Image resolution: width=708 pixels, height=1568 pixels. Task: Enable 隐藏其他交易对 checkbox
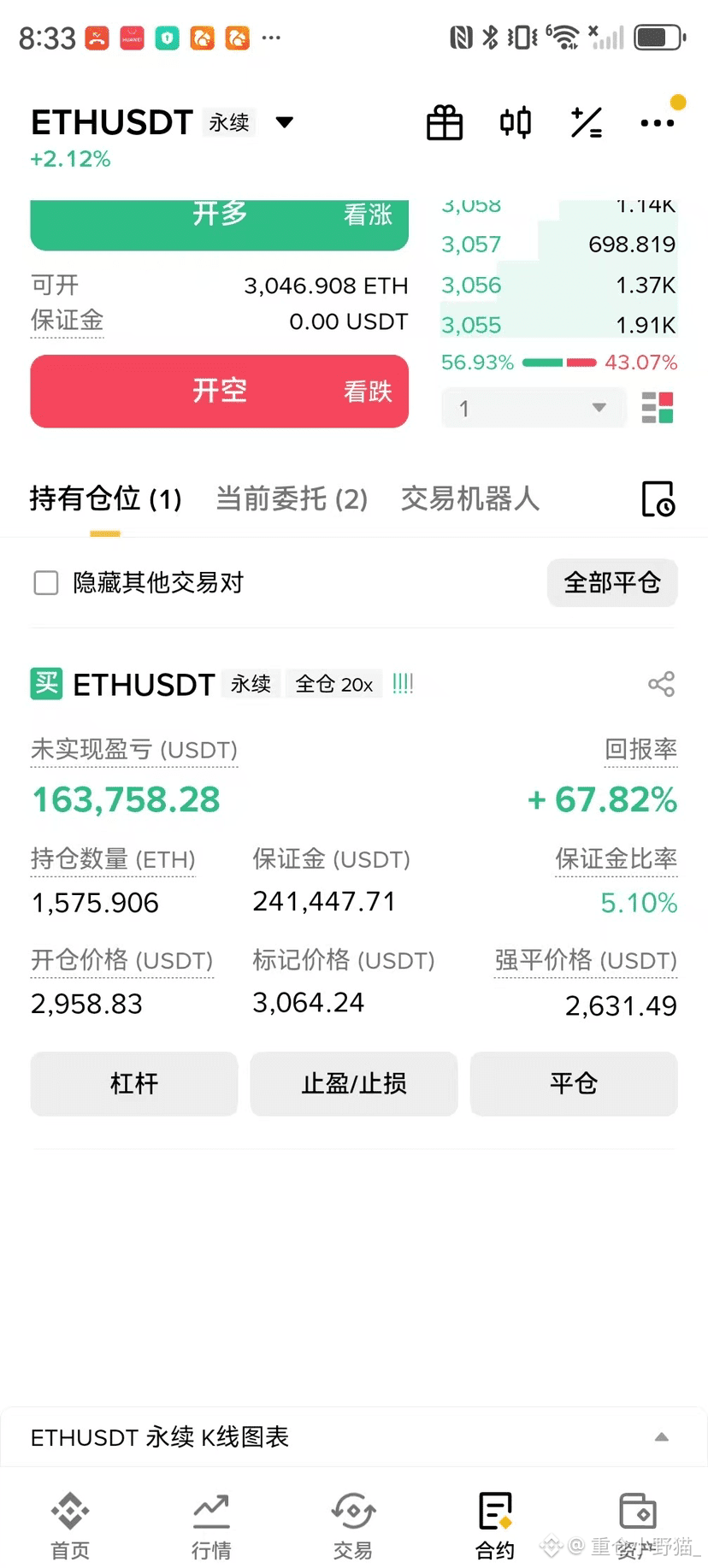tap(45, 582)
